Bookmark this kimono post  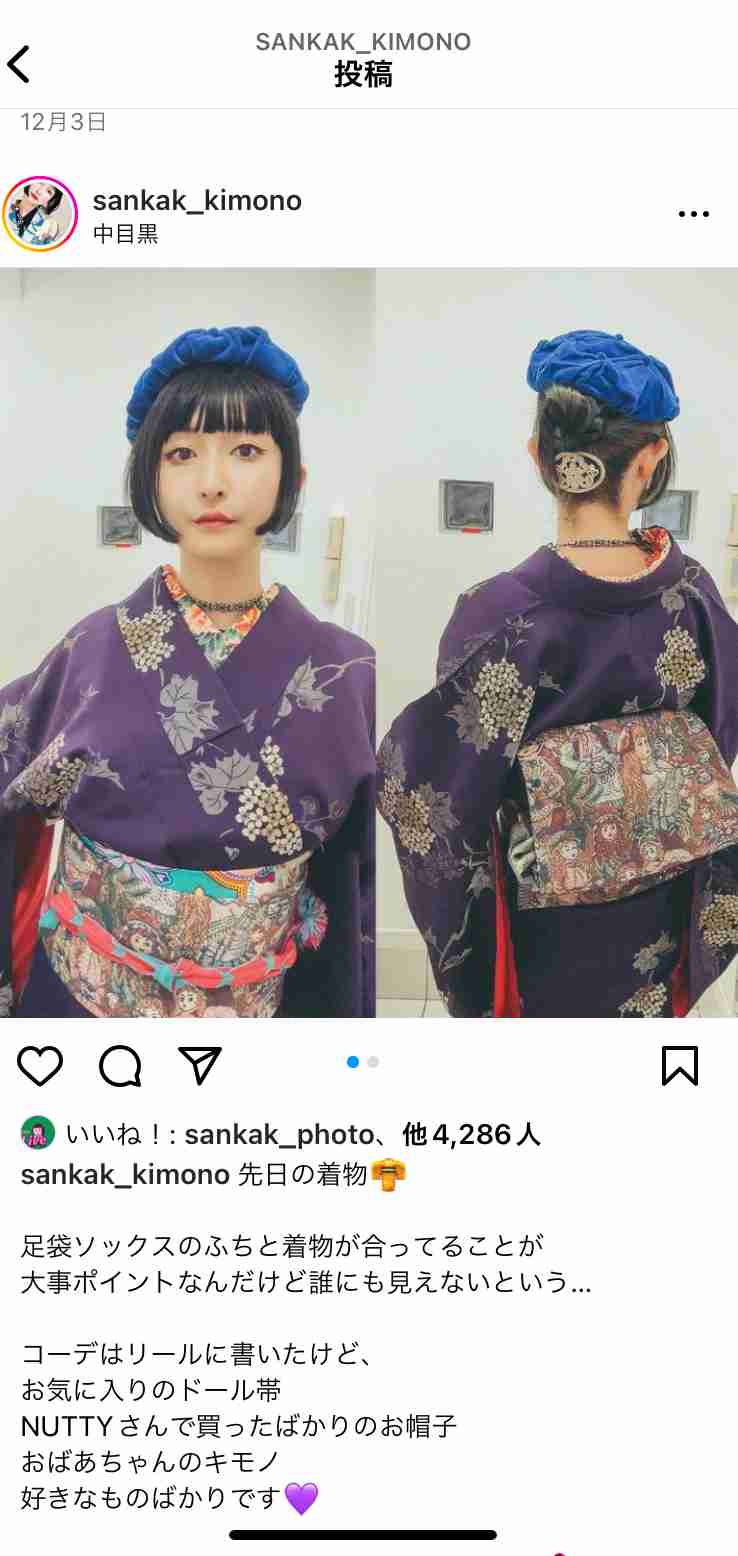pos(680,1066)
